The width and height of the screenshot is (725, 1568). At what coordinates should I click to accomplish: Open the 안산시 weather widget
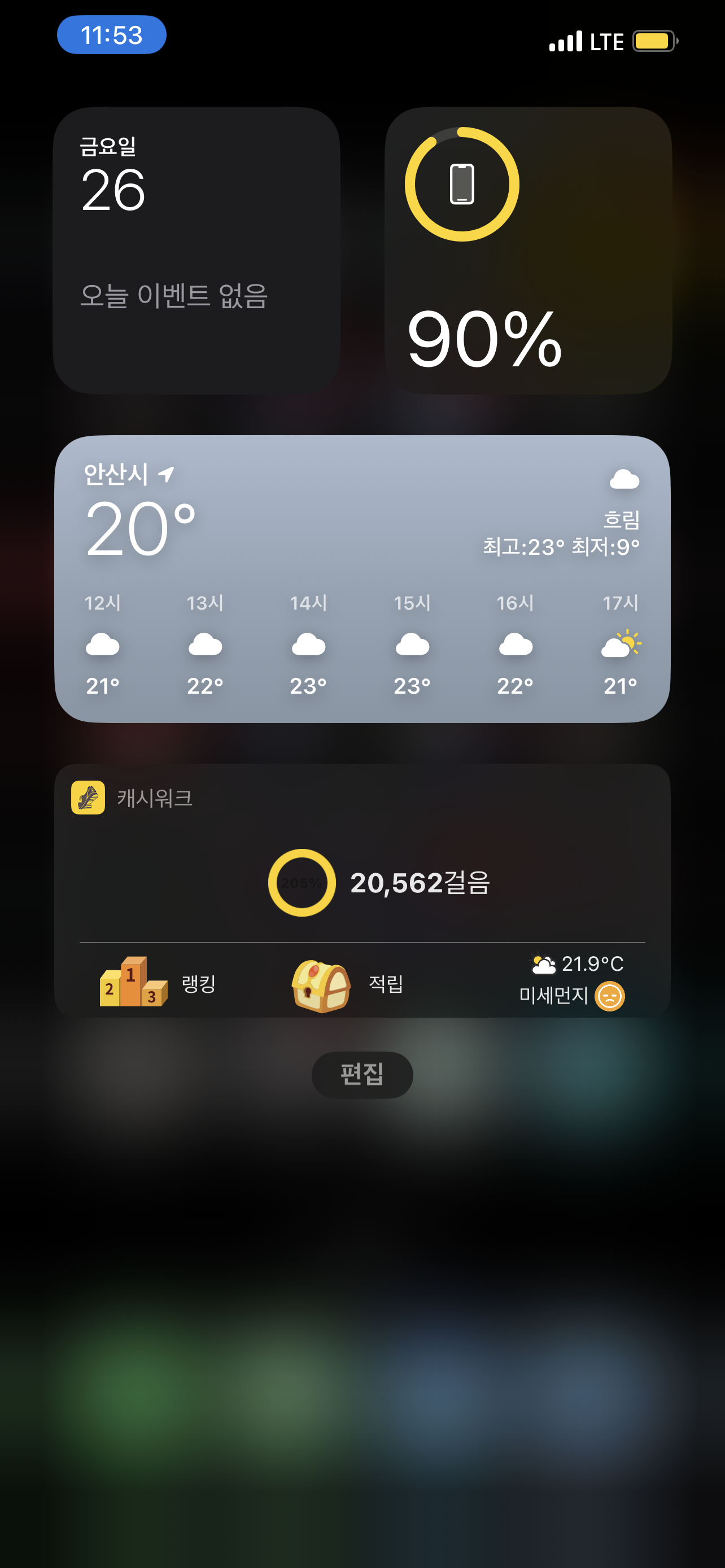click(x=362, y=578)
